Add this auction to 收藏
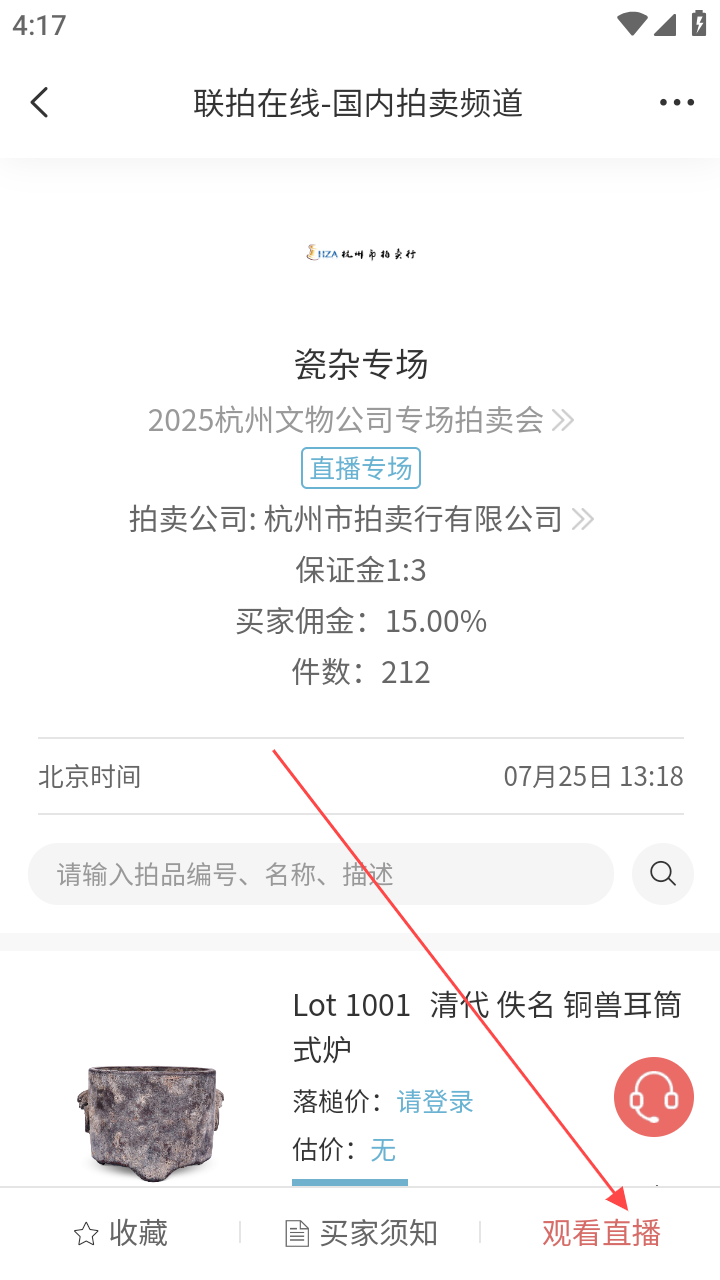Image resolution: width=720 pixels, height=1280 pixels. tap(121, 1234)
